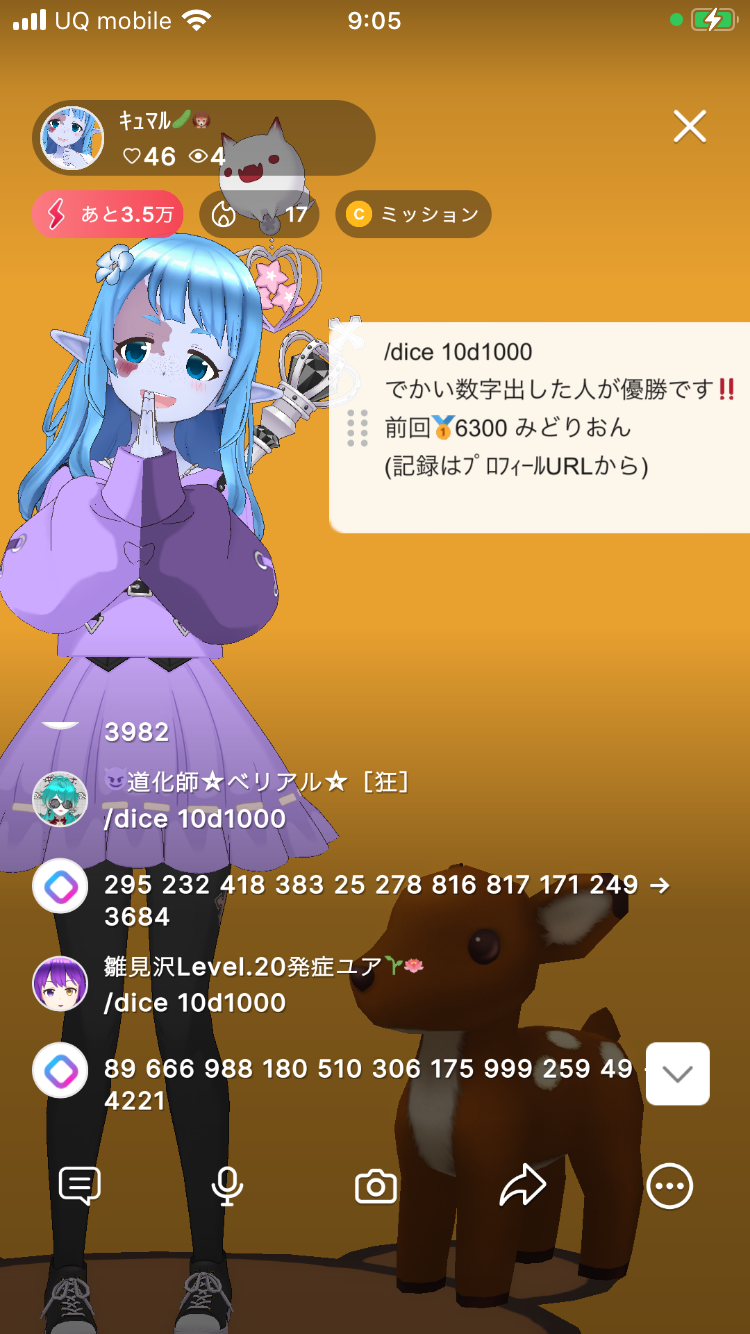Tap the あと3.5万 rank gauge chip
Image resolution: width=750 pixels, height=1334 pixels.
[x=107, y=214]
